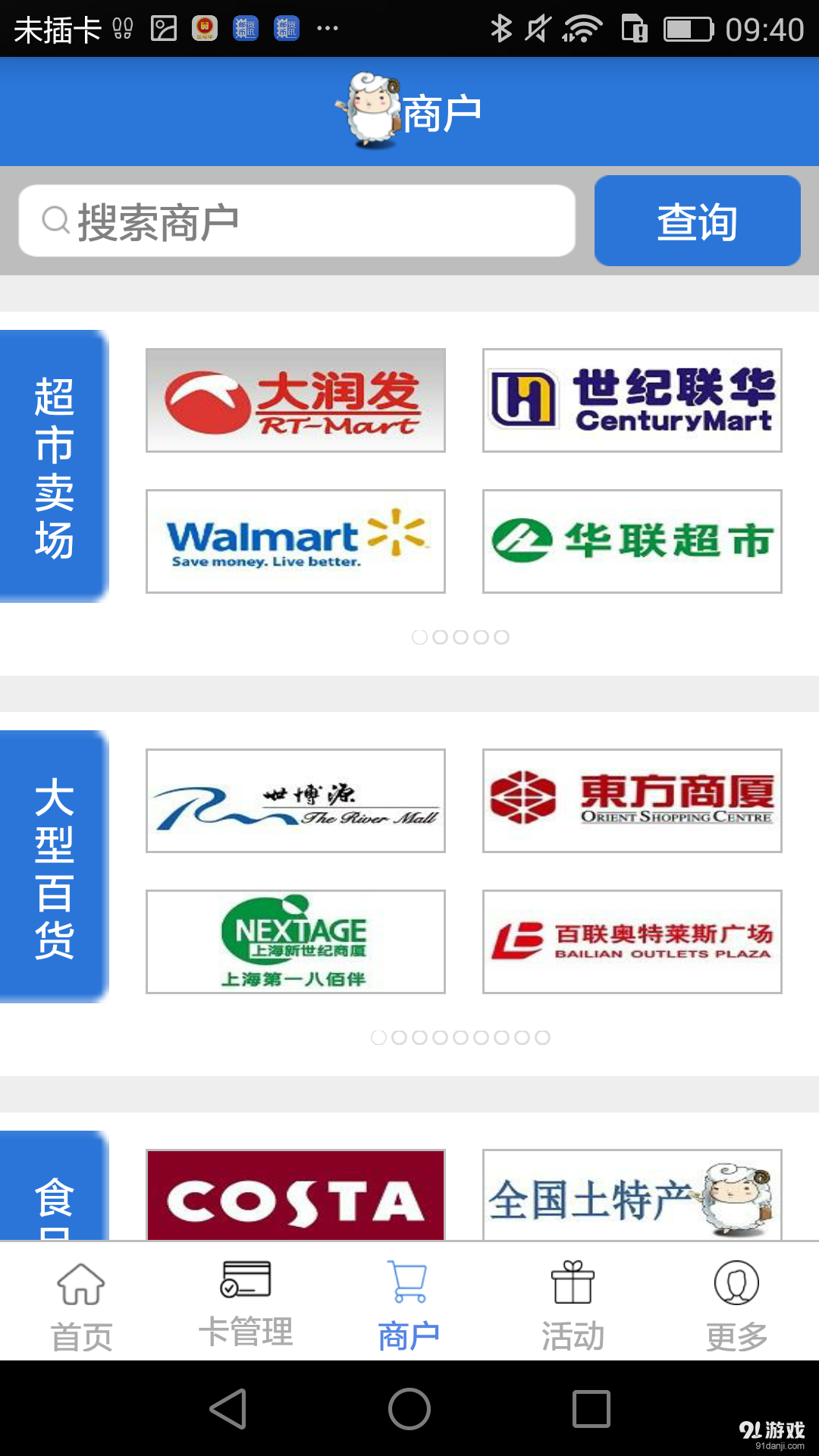The height and width of the screenshot is (1456, 819).
Task: Select the 卡管理 card management icon
Action: 246,1282
